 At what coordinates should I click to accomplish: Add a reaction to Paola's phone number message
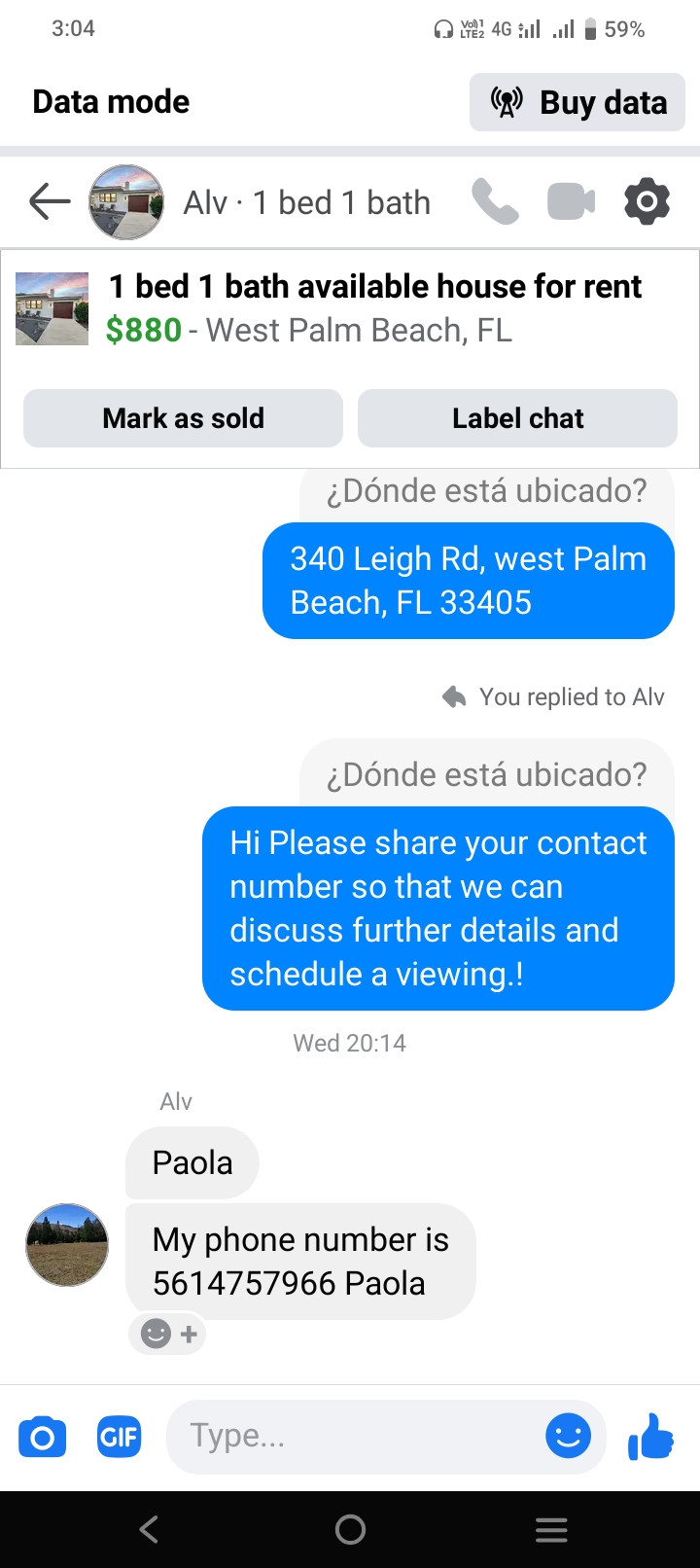[x=168, y=1334]
